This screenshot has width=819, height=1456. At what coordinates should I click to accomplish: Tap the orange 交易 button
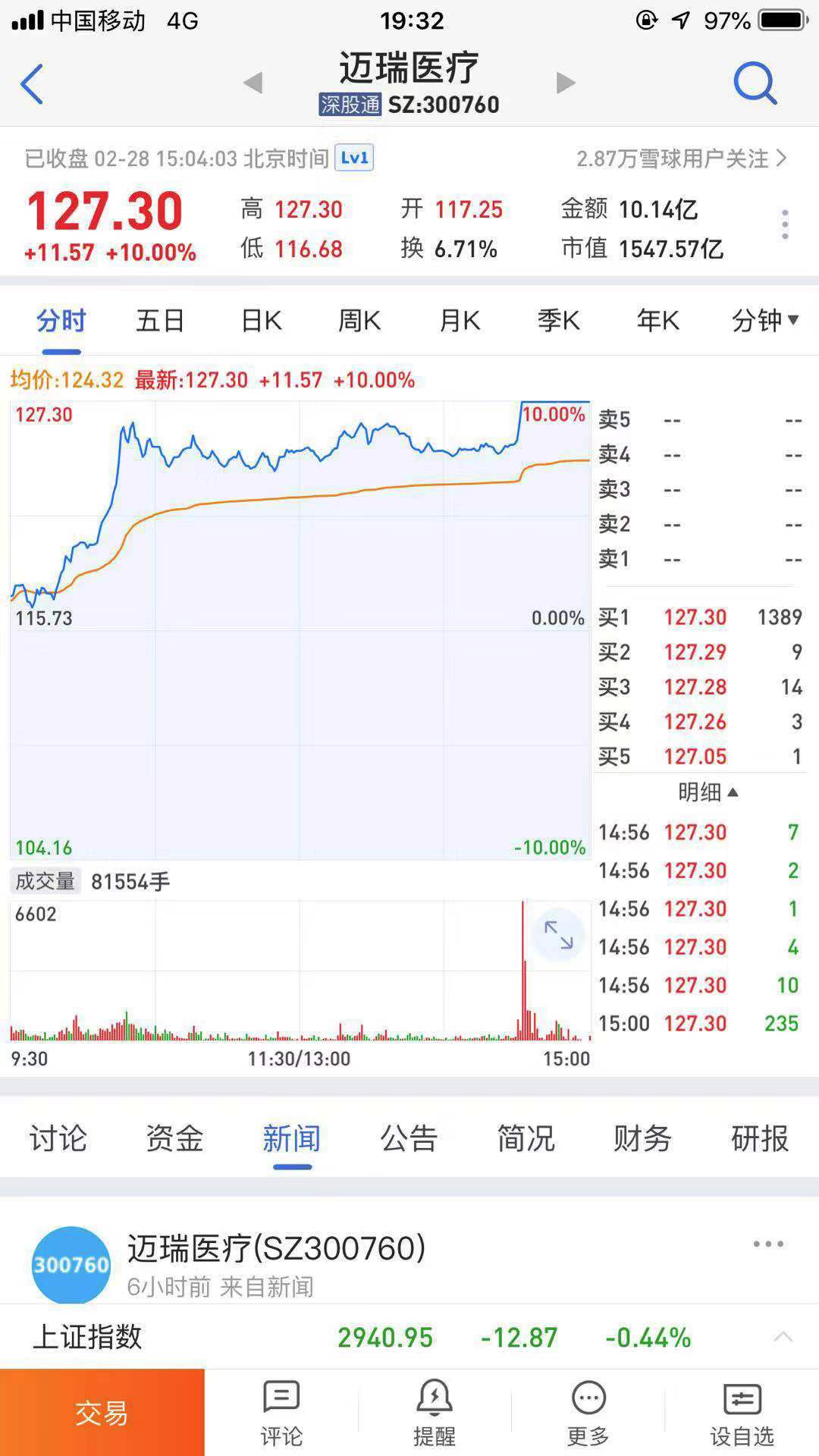pyautogui.click(x=102, y=1413)
